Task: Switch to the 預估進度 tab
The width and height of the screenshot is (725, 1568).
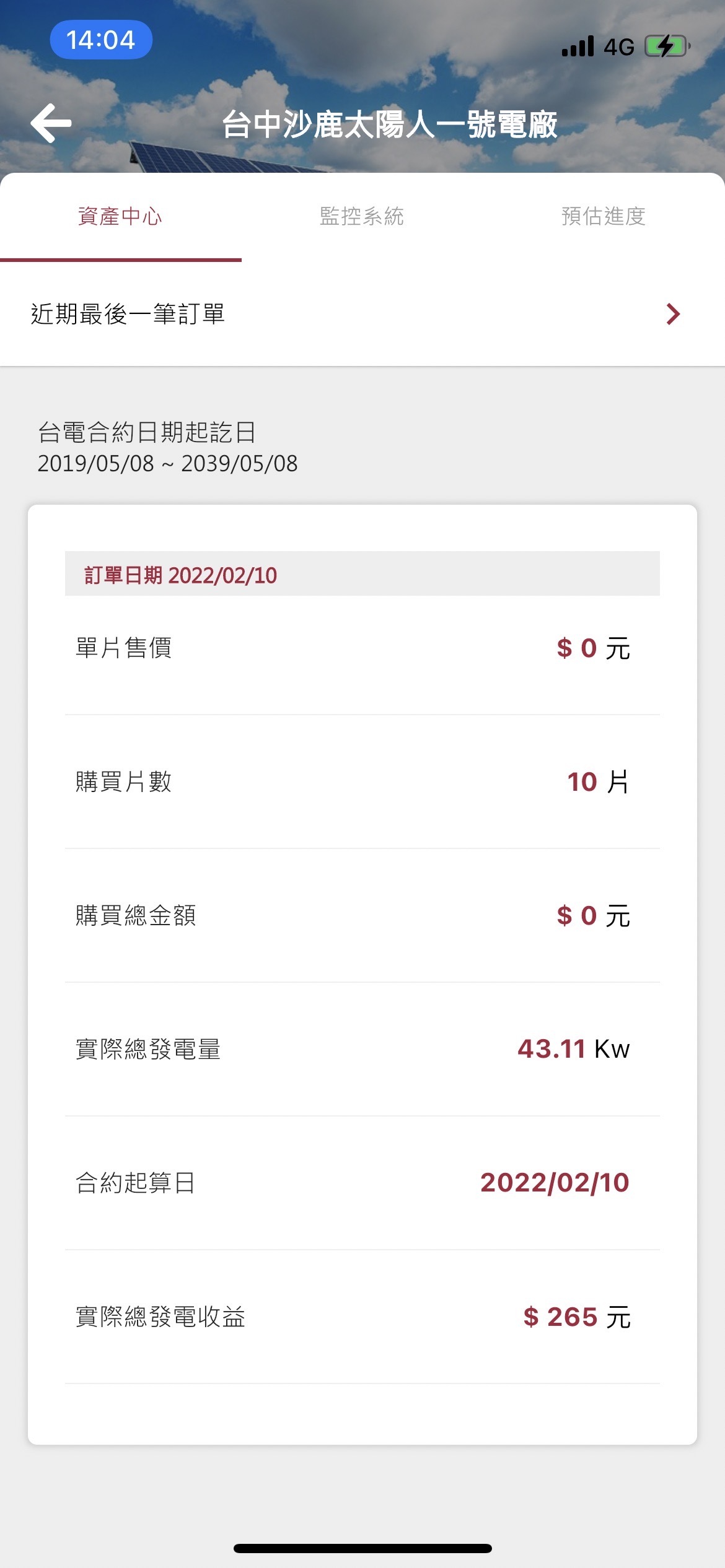Action: pos(604,216)
